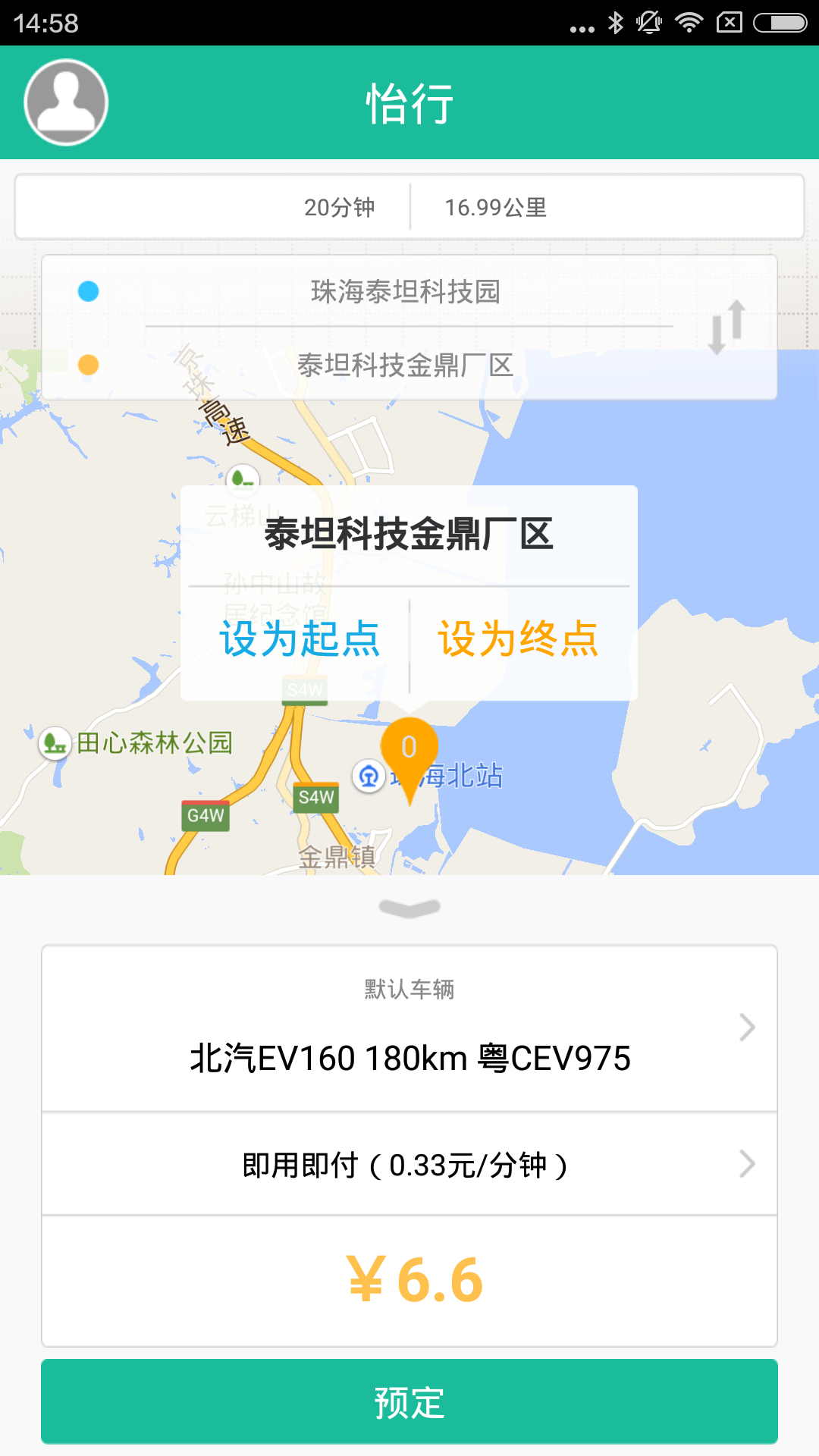The height and width of the screenshot is (1456, 819).
Task: Open default vehicle 北汽EV160 row
Action: pyautogui.click(x=409, y=1028)
